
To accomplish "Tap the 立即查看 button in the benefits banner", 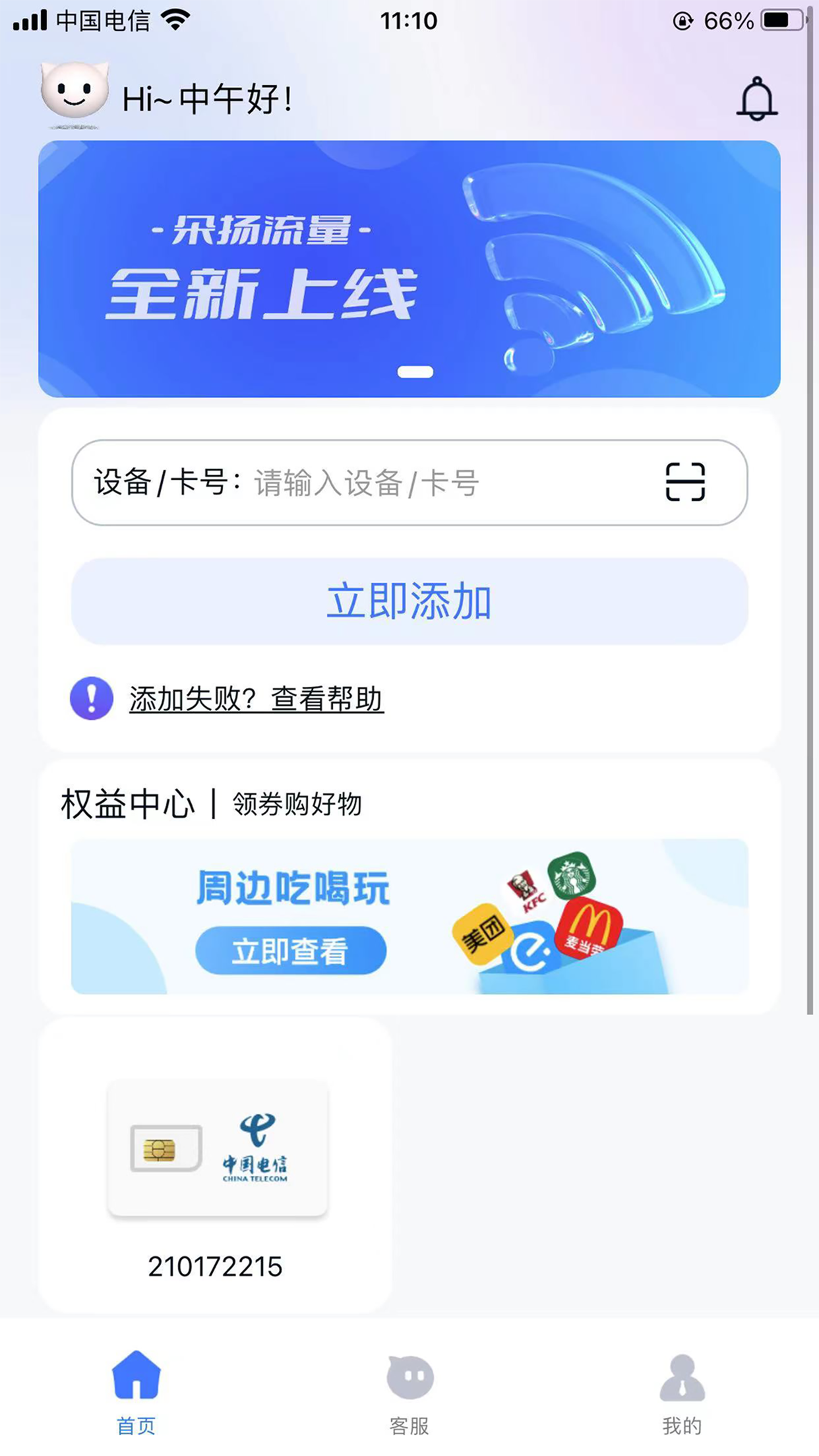I will pyautogui.click(x=291, y=950).
